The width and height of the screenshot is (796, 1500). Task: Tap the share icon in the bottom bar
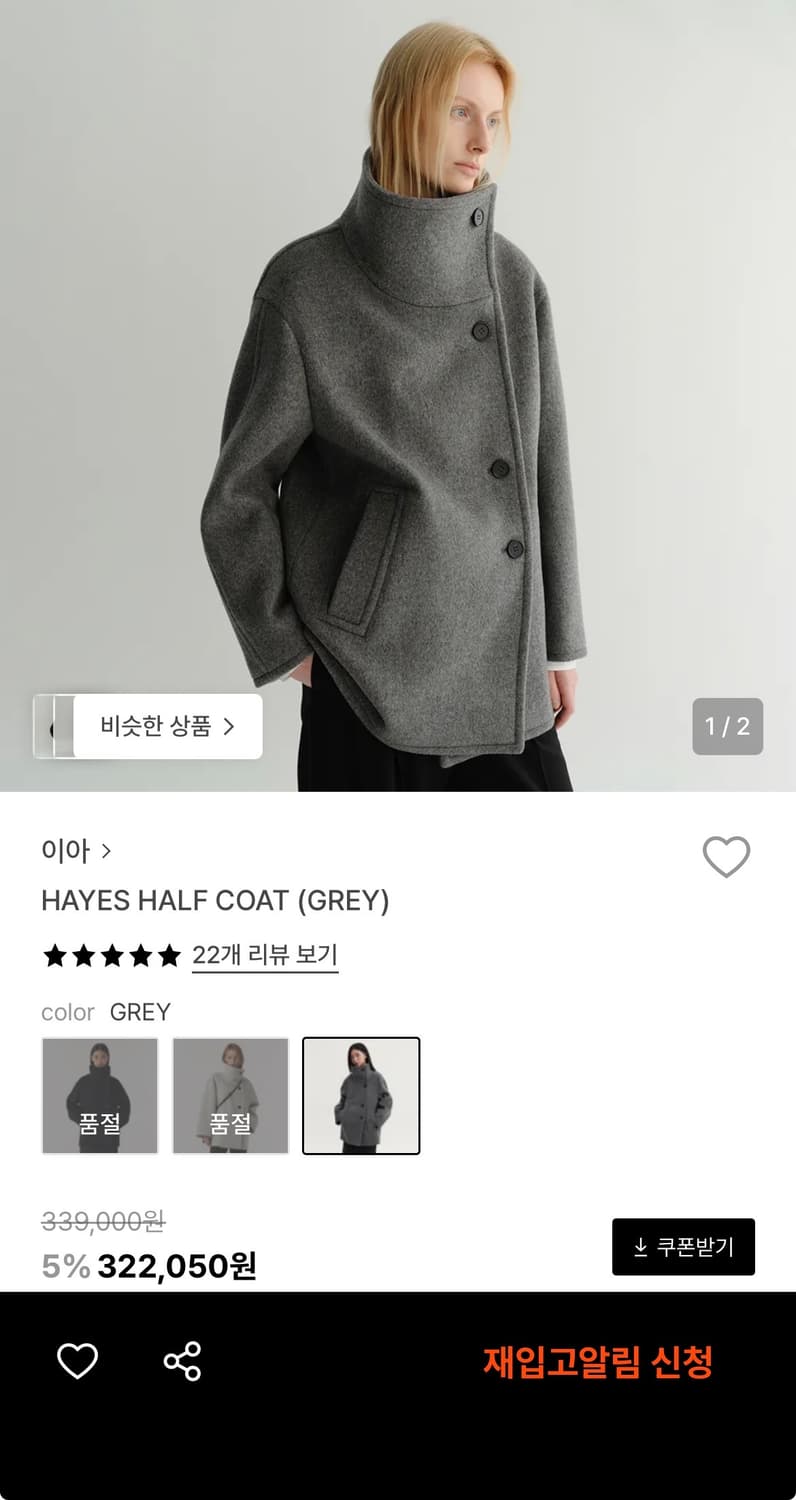(x=180, y=1359)
